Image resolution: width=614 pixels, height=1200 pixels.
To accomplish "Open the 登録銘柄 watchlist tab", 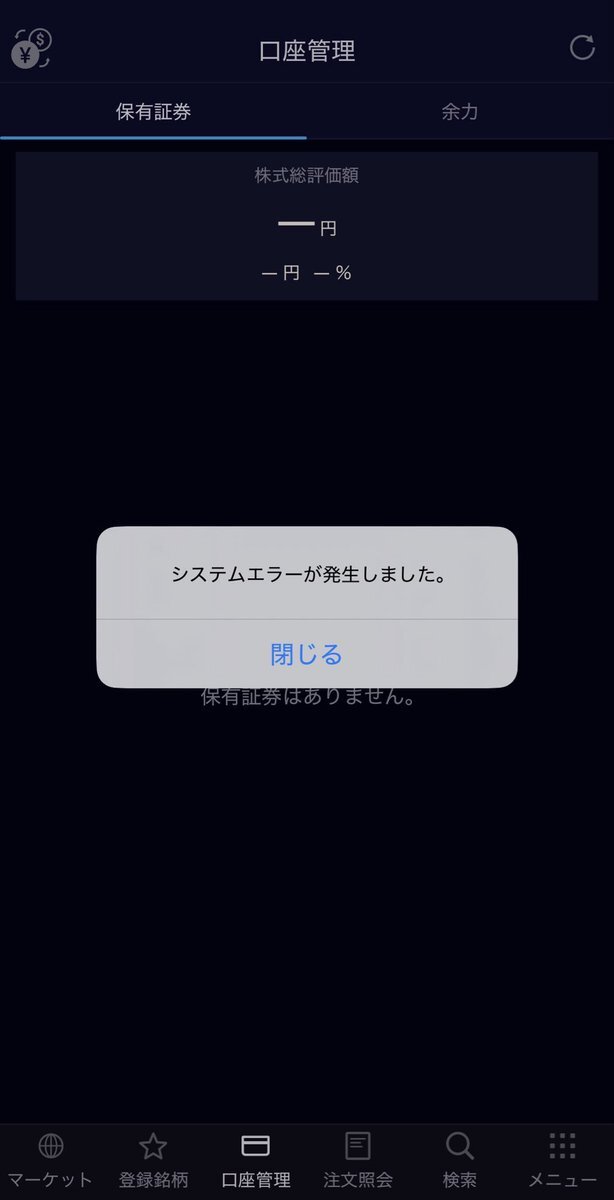I will (x=153, y=1160).
